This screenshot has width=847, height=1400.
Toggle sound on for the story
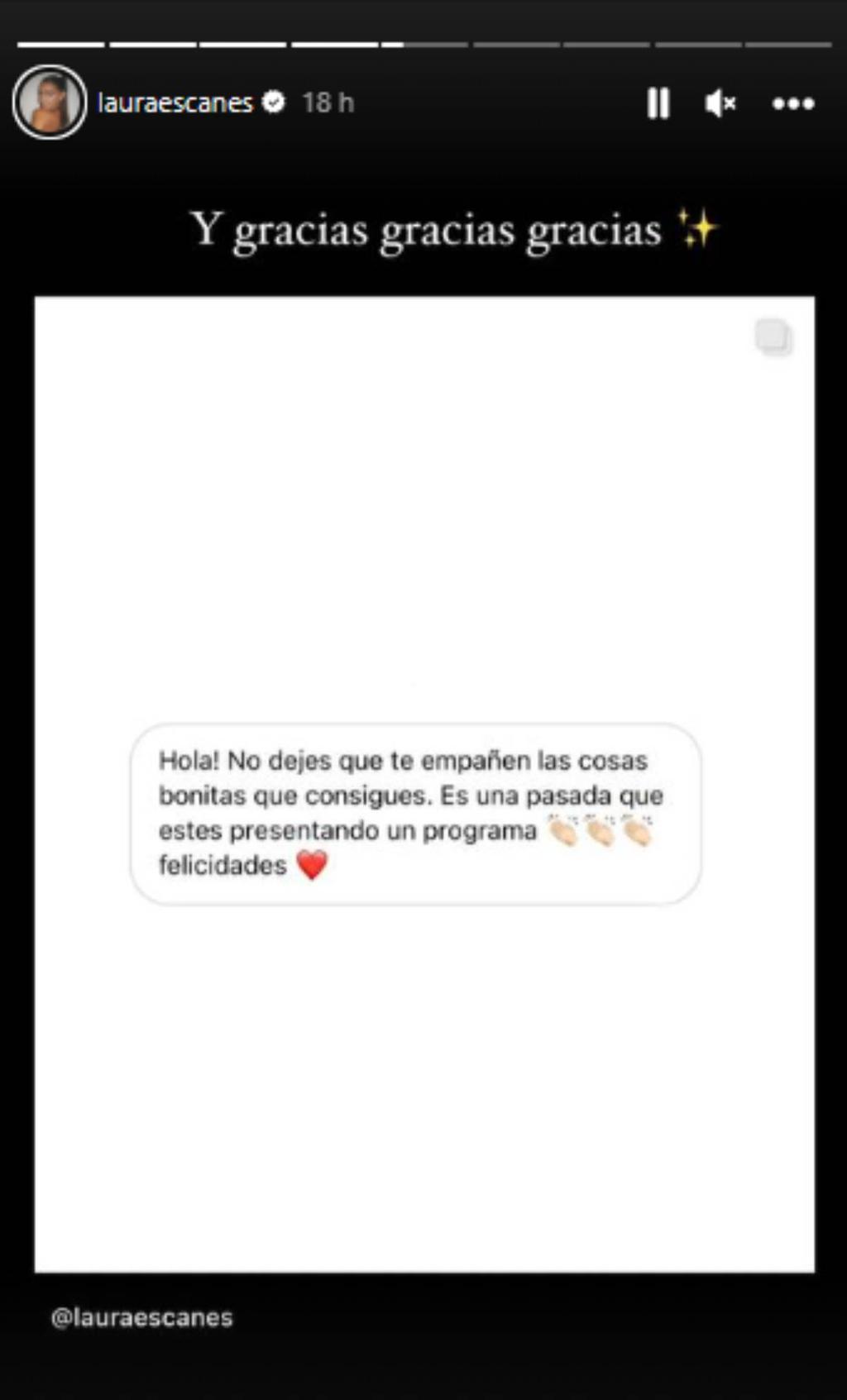[x=719, y=103]
